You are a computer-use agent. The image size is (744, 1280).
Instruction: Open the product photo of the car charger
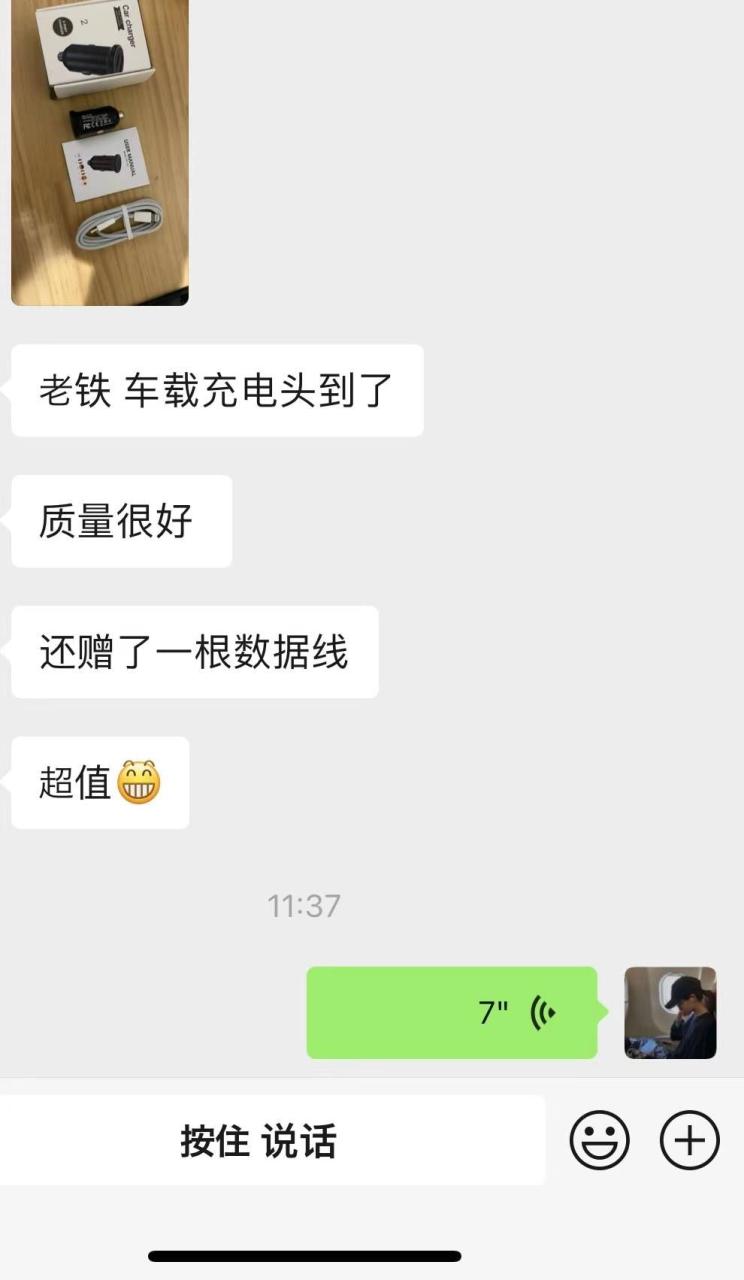point(98,152)
